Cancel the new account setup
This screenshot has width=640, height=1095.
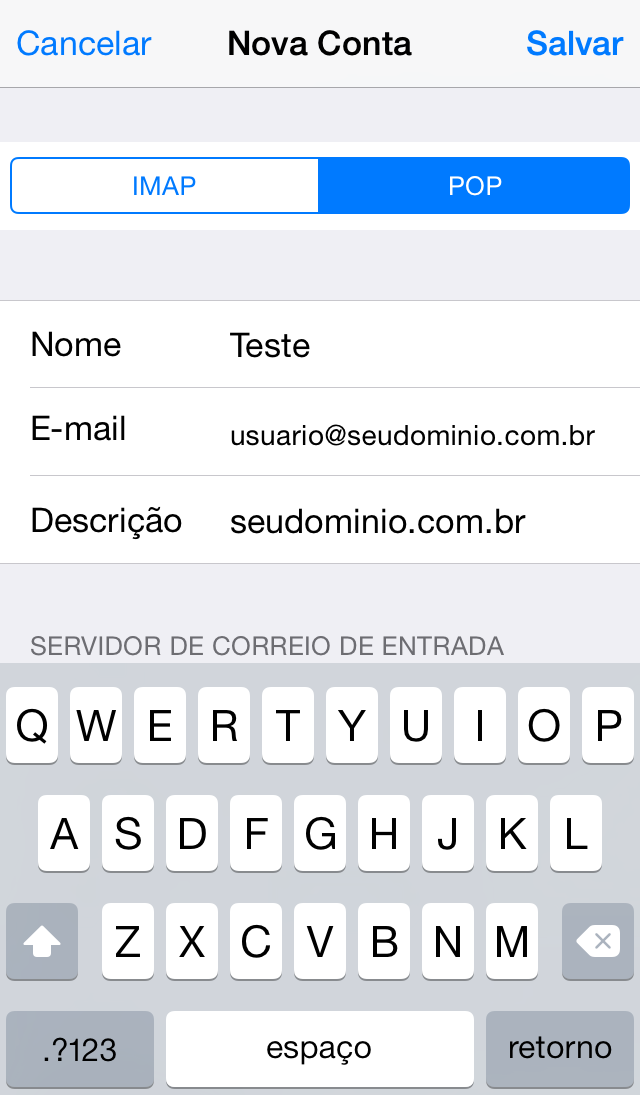click(84, 44)
